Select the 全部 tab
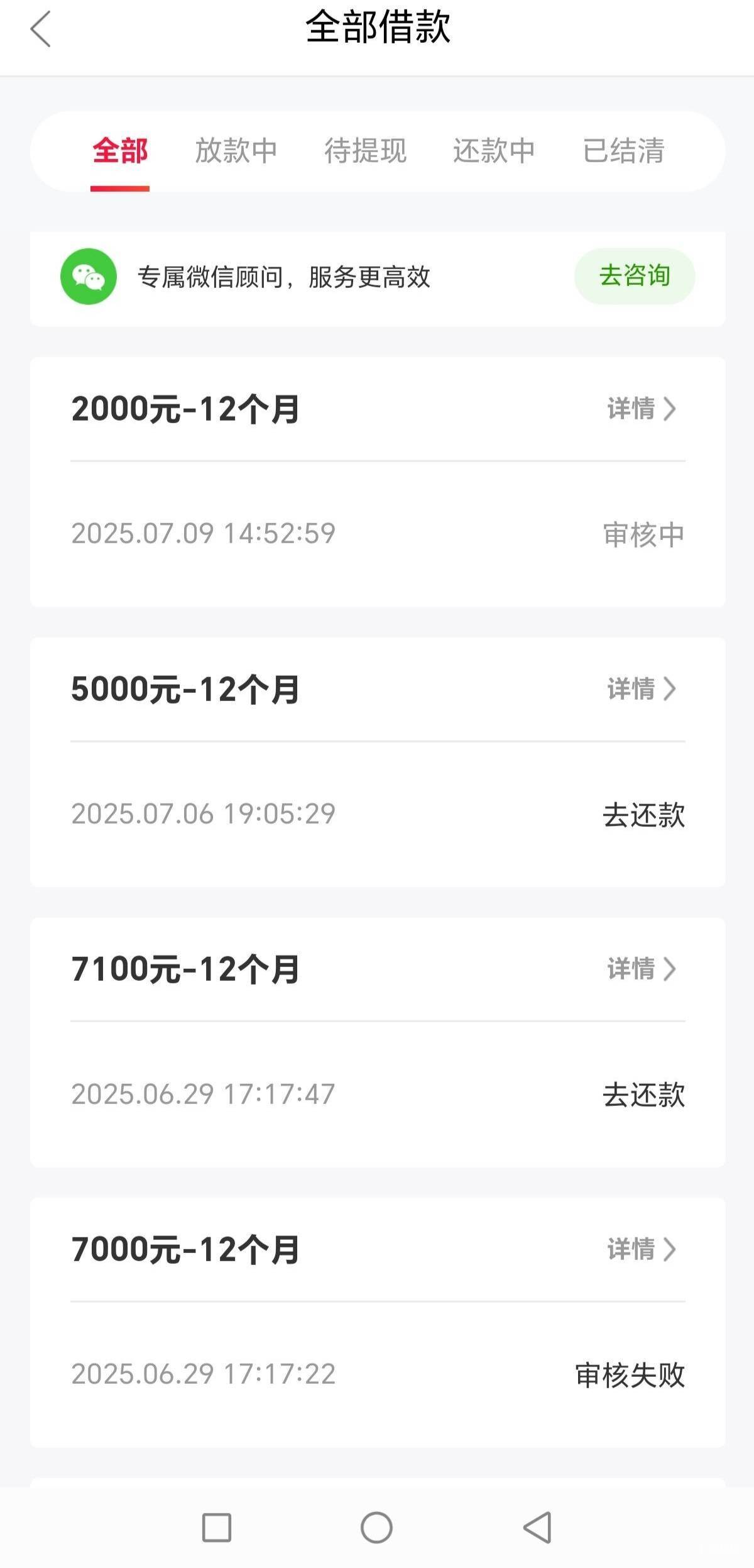The width and height of the screenshot is (754, 1568). pyautogui.click(x=120, y=151)
